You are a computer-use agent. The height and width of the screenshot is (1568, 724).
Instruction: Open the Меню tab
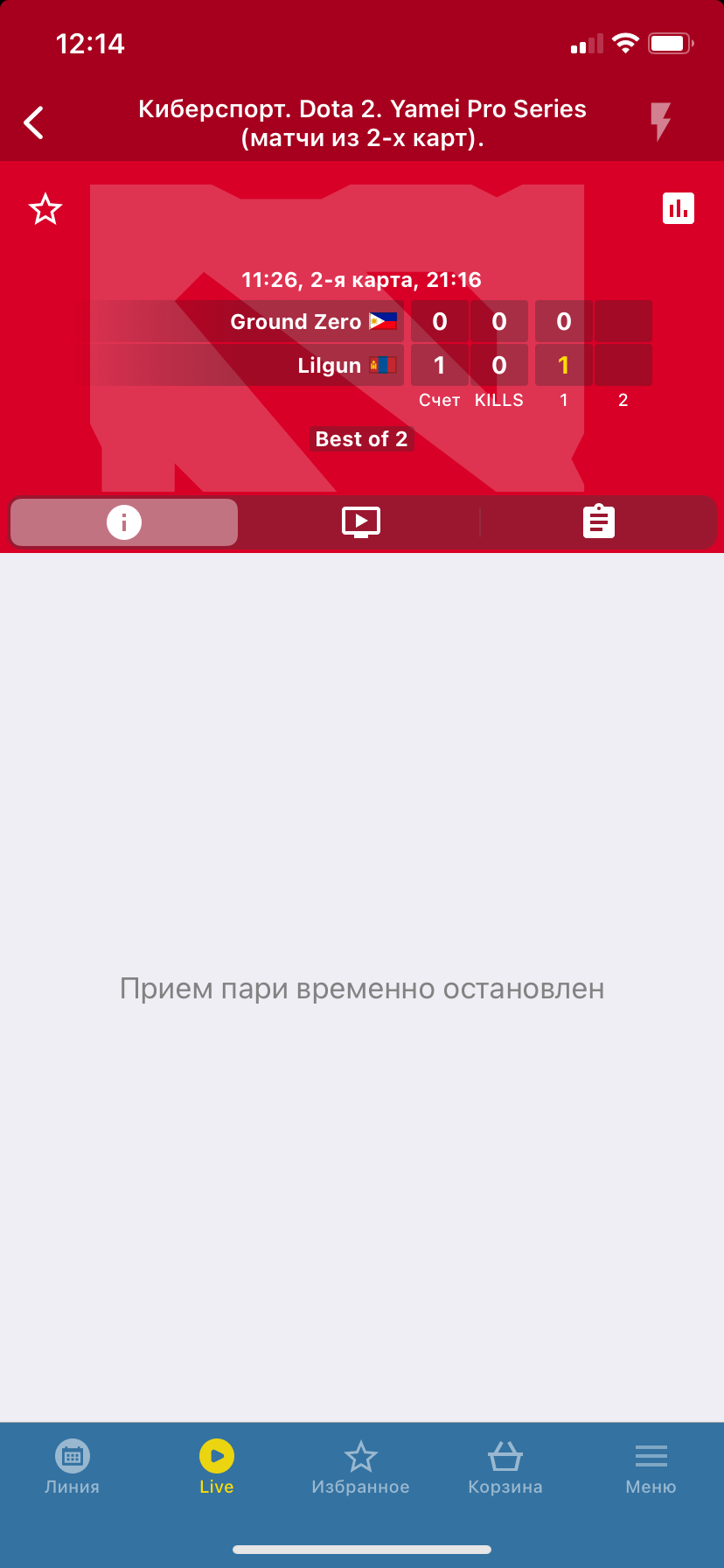click(651, 1467)
